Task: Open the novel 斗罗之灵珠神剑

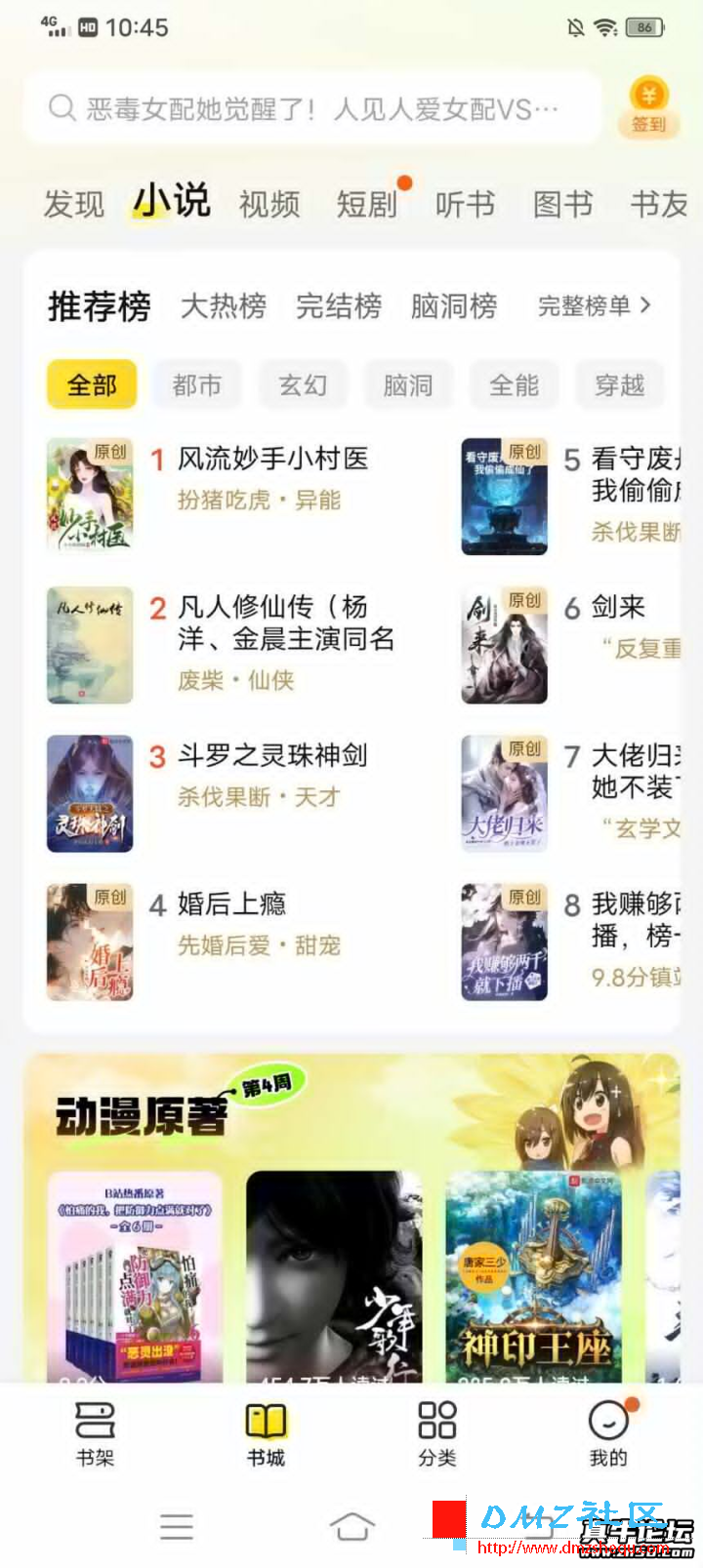Action: pos(272,755)
